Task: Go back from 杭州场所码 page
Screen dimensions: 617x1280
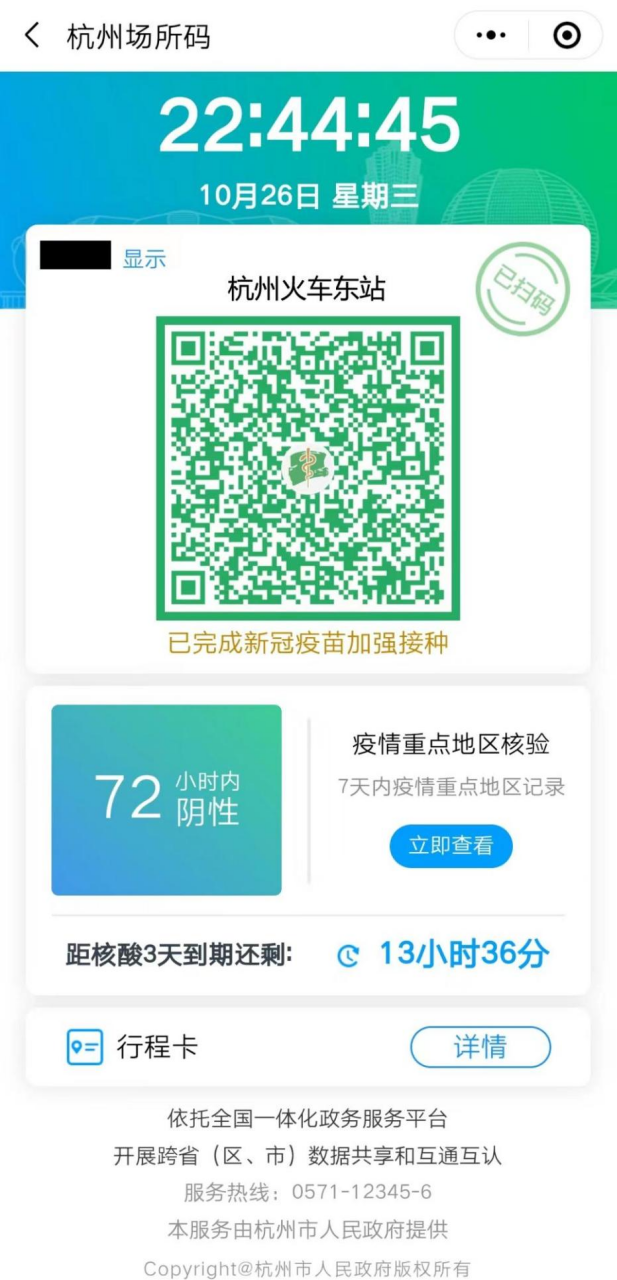Action: click(32, 36)
